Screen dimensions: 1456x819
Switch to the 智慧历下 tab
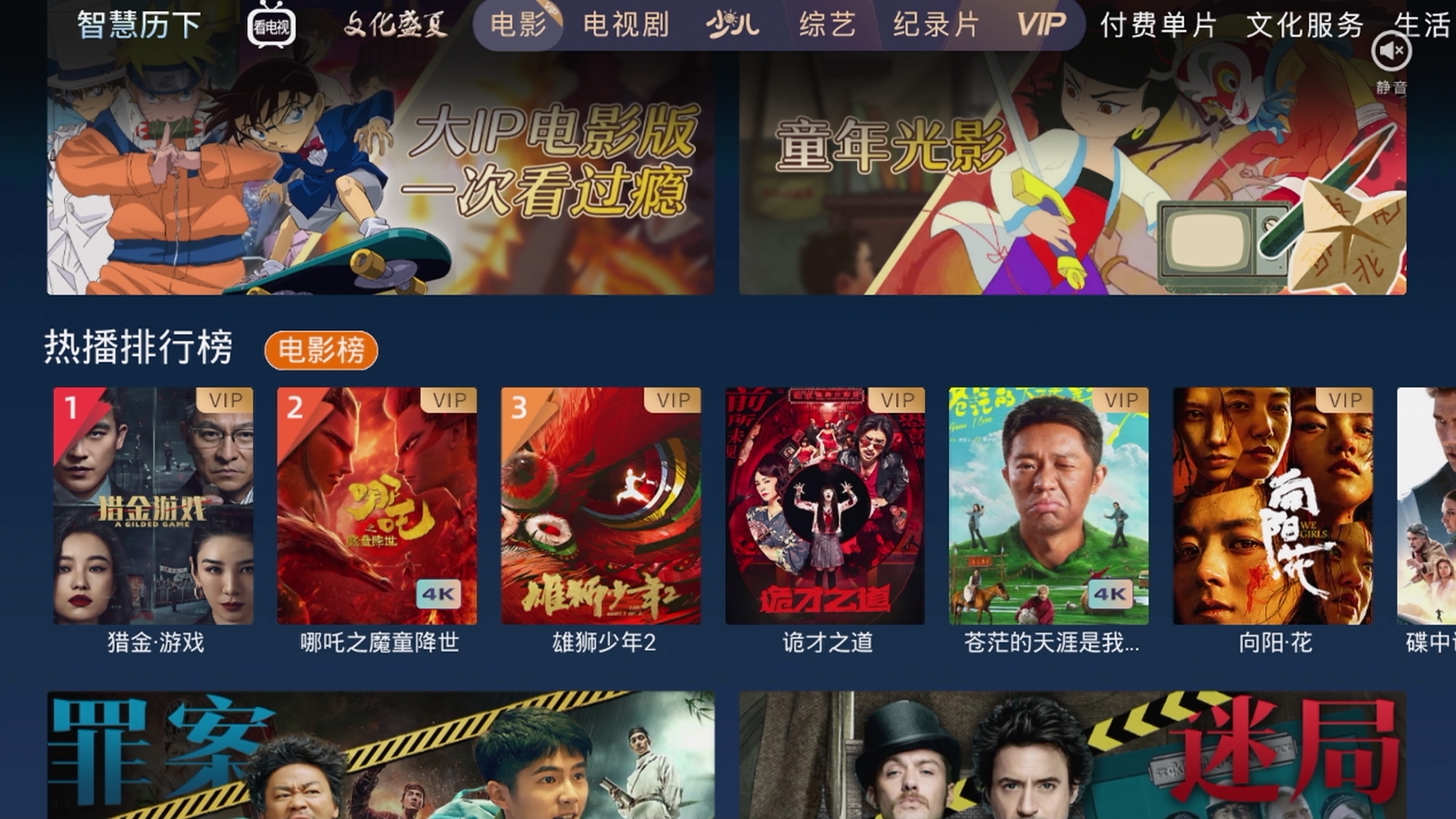139,25
